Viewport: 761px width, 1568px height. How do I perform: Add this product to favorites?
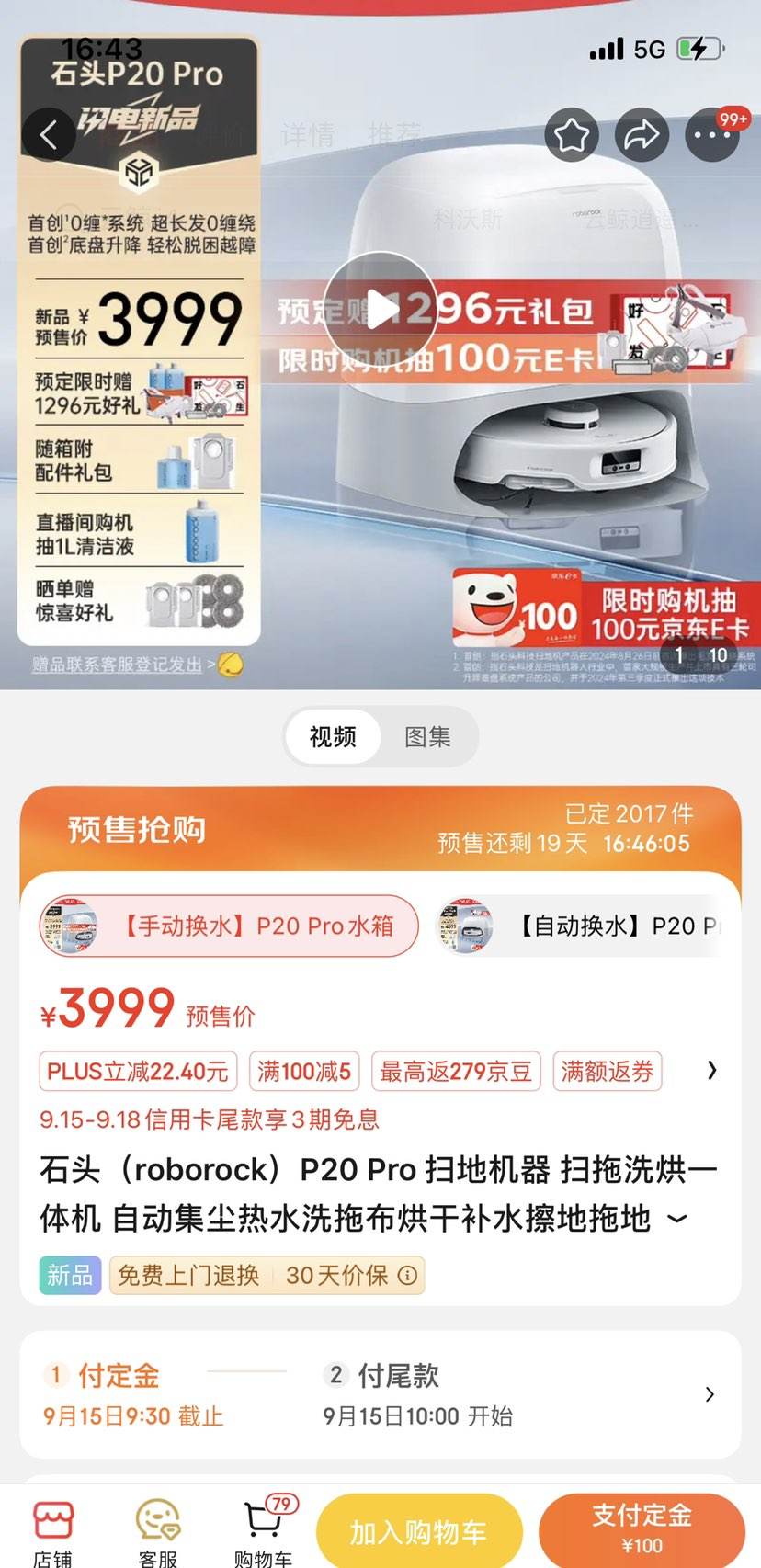pos(571,136)
